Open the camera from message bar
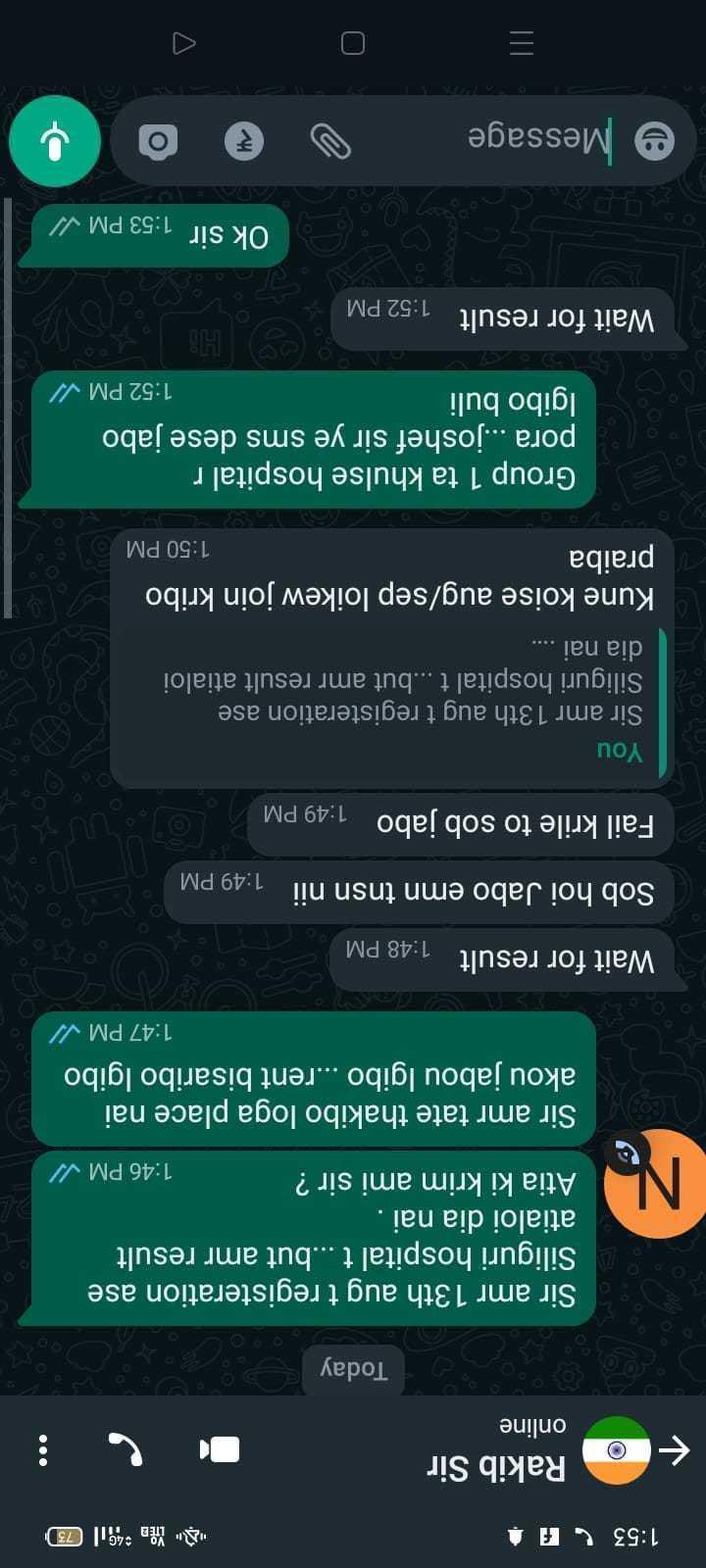706x1568 pixels. pos(158,141)
